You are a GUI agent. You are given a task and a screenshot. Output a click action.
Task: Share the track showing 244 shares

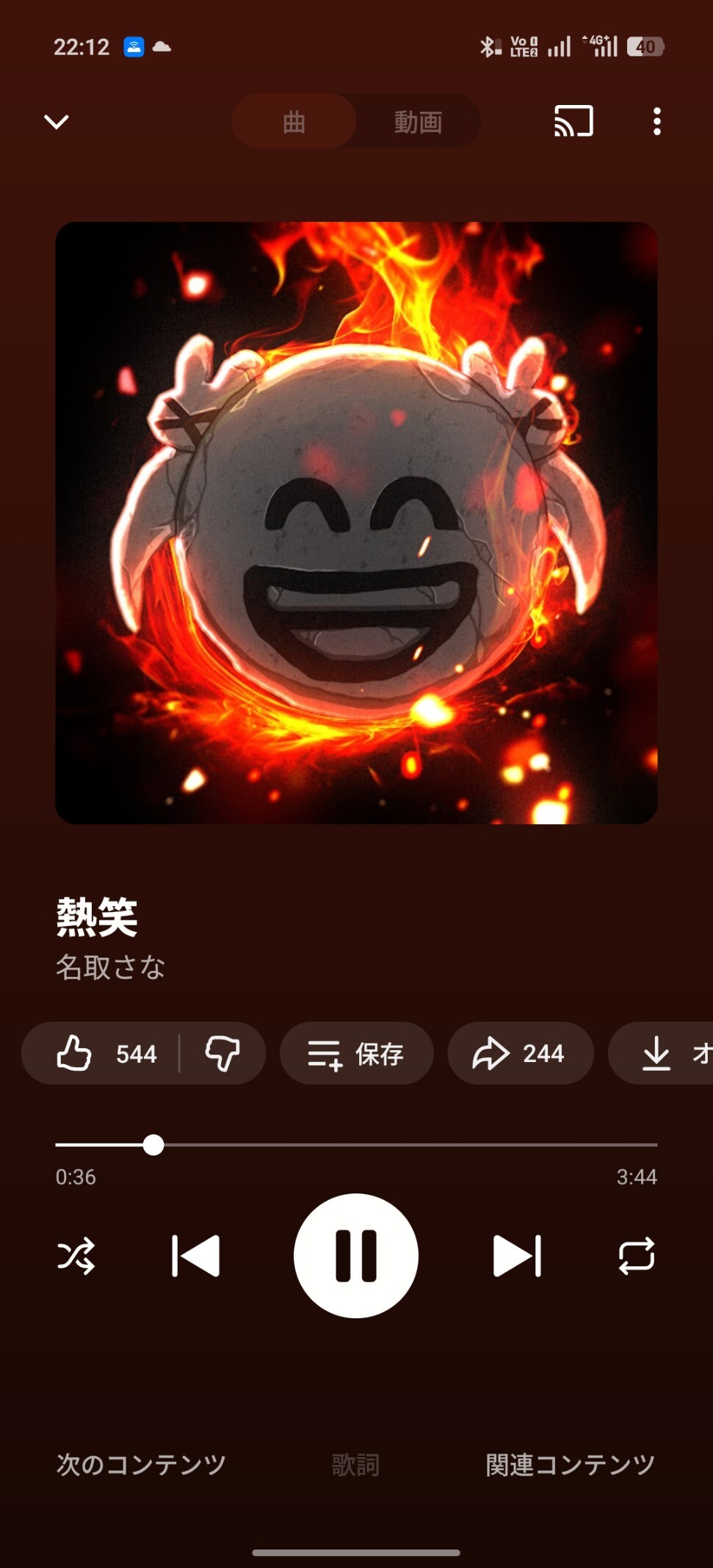click(x=520, y=1054)
